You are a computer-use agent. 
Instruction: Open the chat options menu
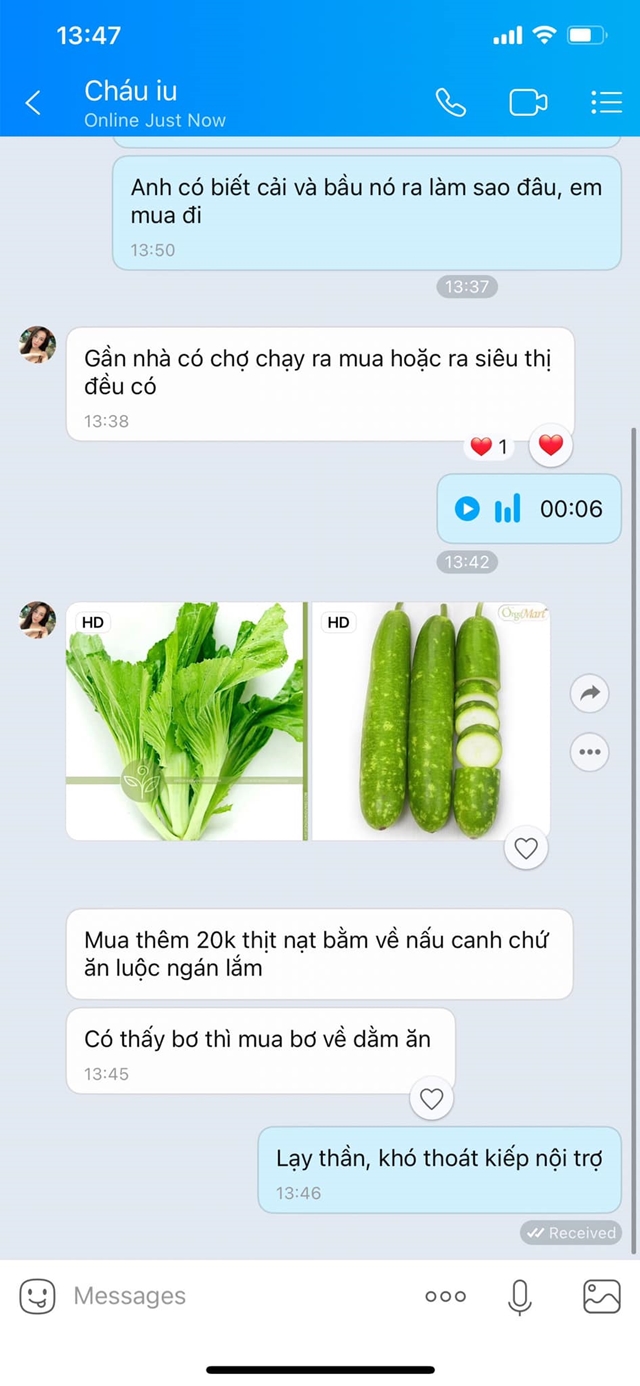coord(606,102)
